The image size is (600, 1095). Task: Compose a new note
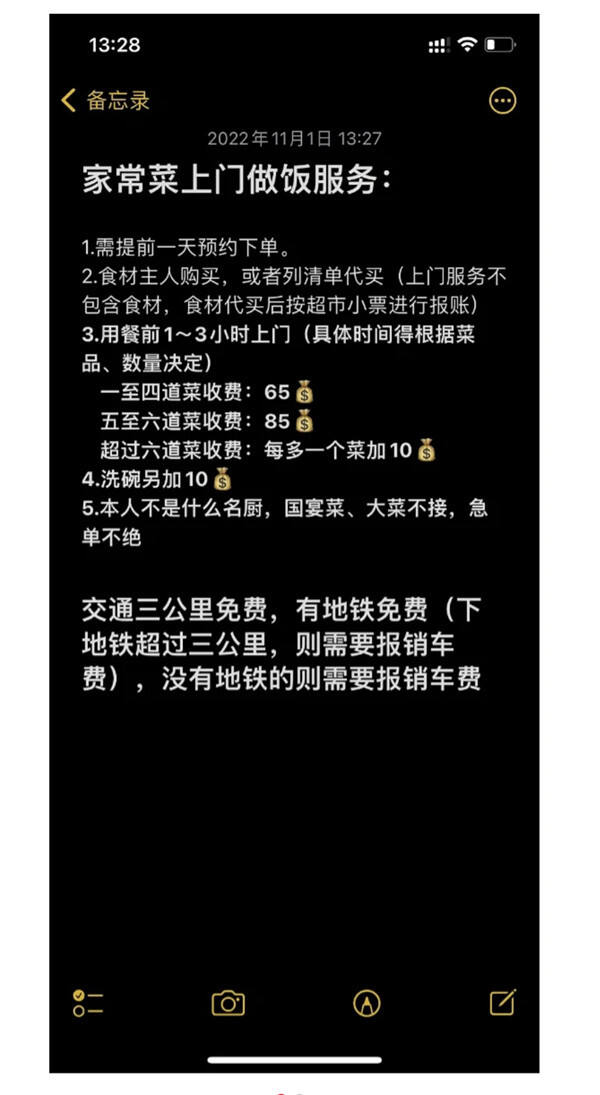(x=503, y=1002)
